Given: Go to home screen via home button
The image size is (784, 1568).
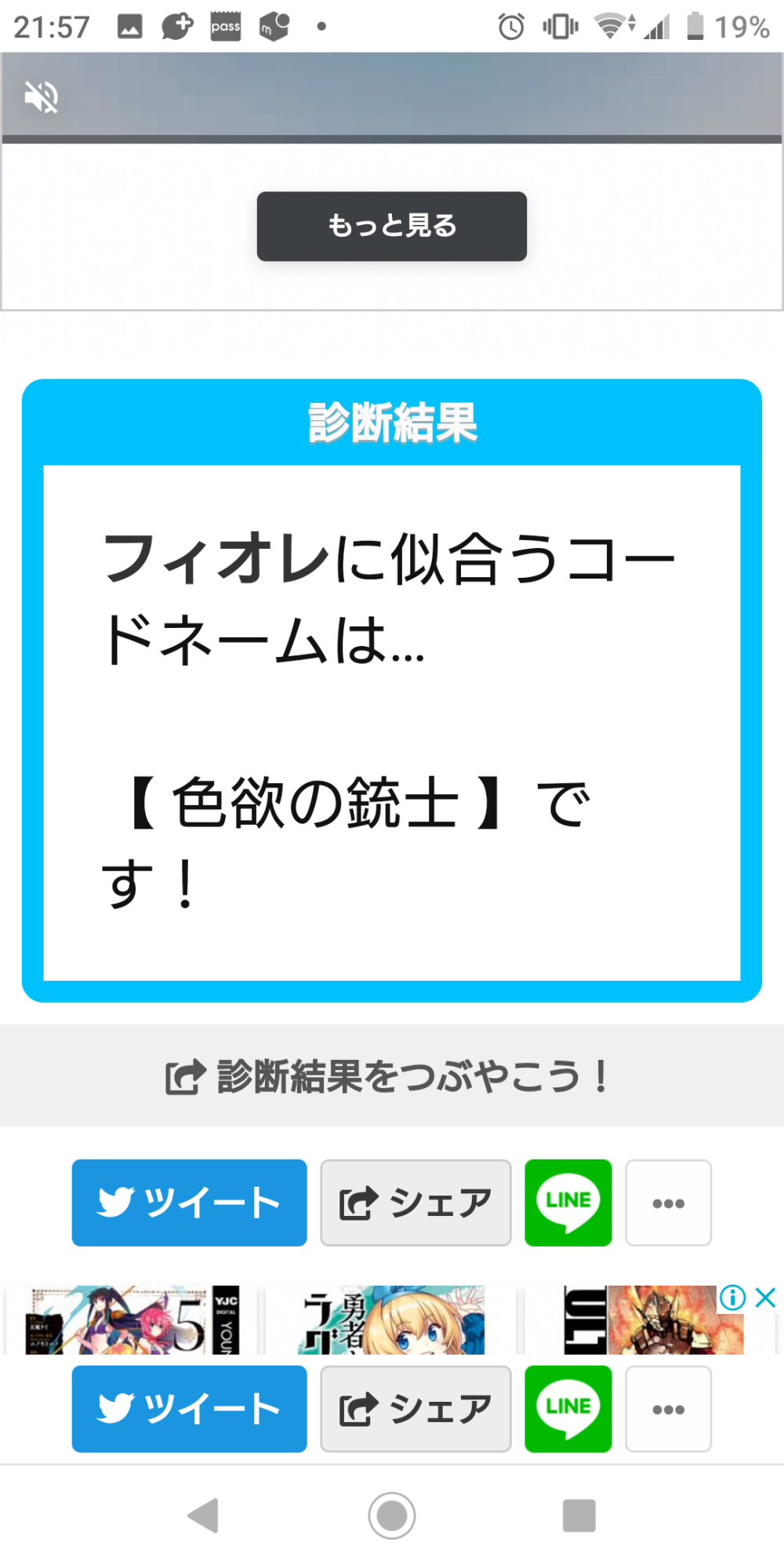Looking at the screenshot, I should pos(392,1515).
